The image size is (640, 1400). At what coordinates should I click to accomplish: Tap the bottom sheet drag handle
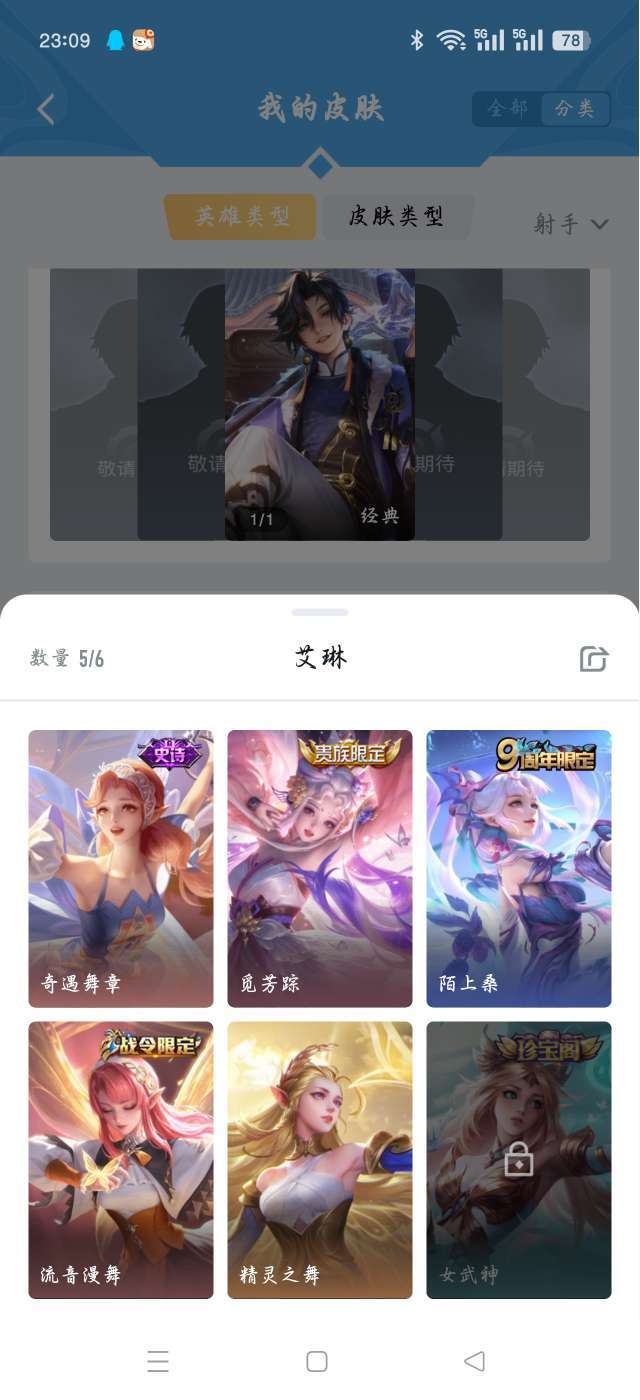coord(320,612)
